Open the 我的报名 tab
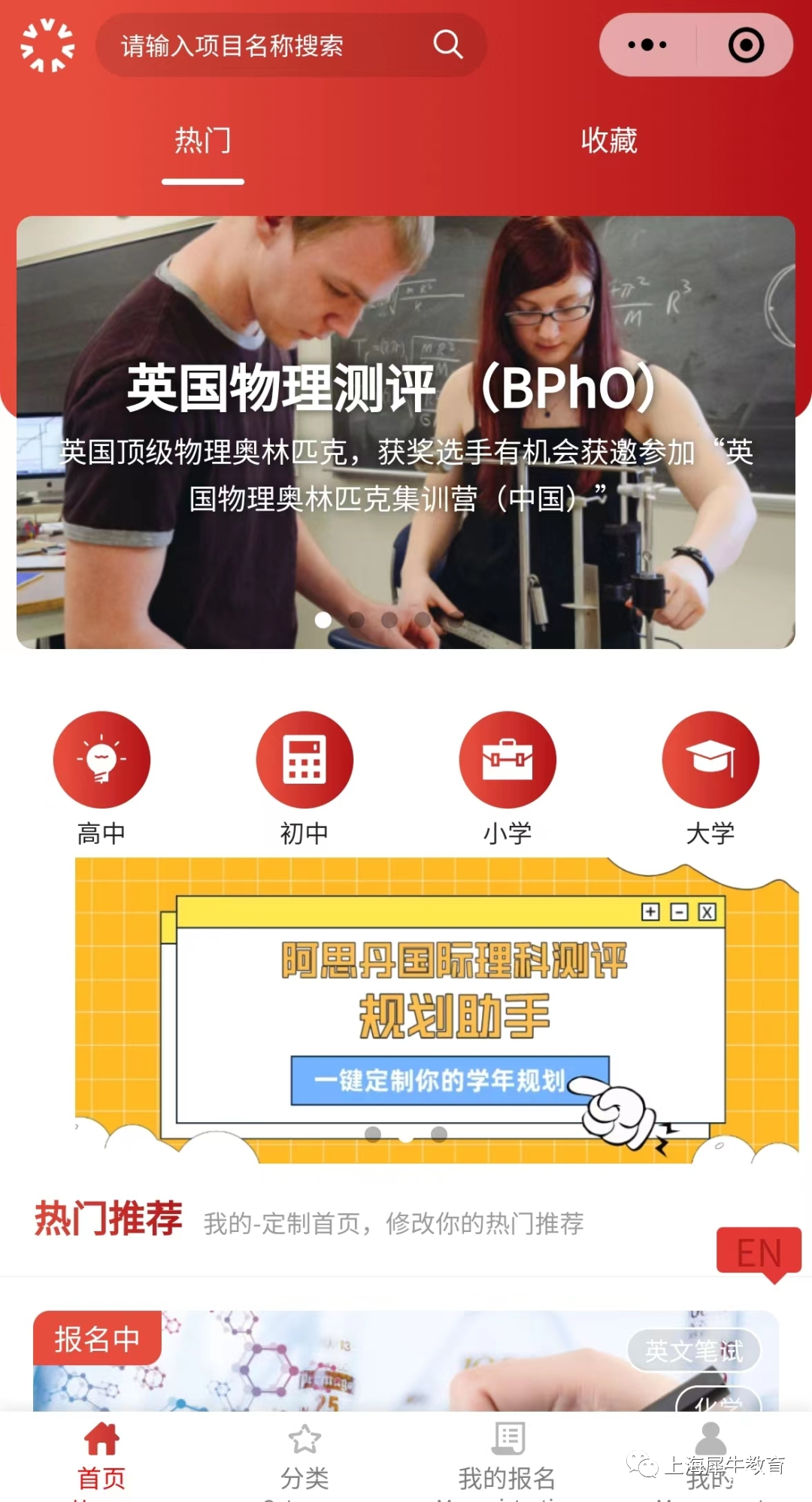The image size is (812, 1502). click(507, 1457)
